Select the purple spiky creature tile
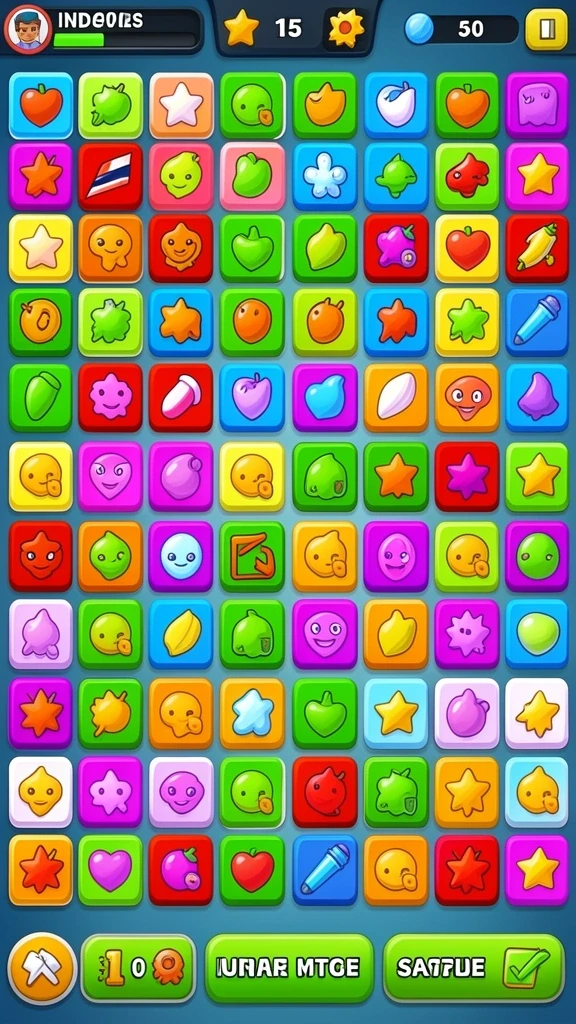The width and height of the screenshot is (576, 1024). click(467, 634)
